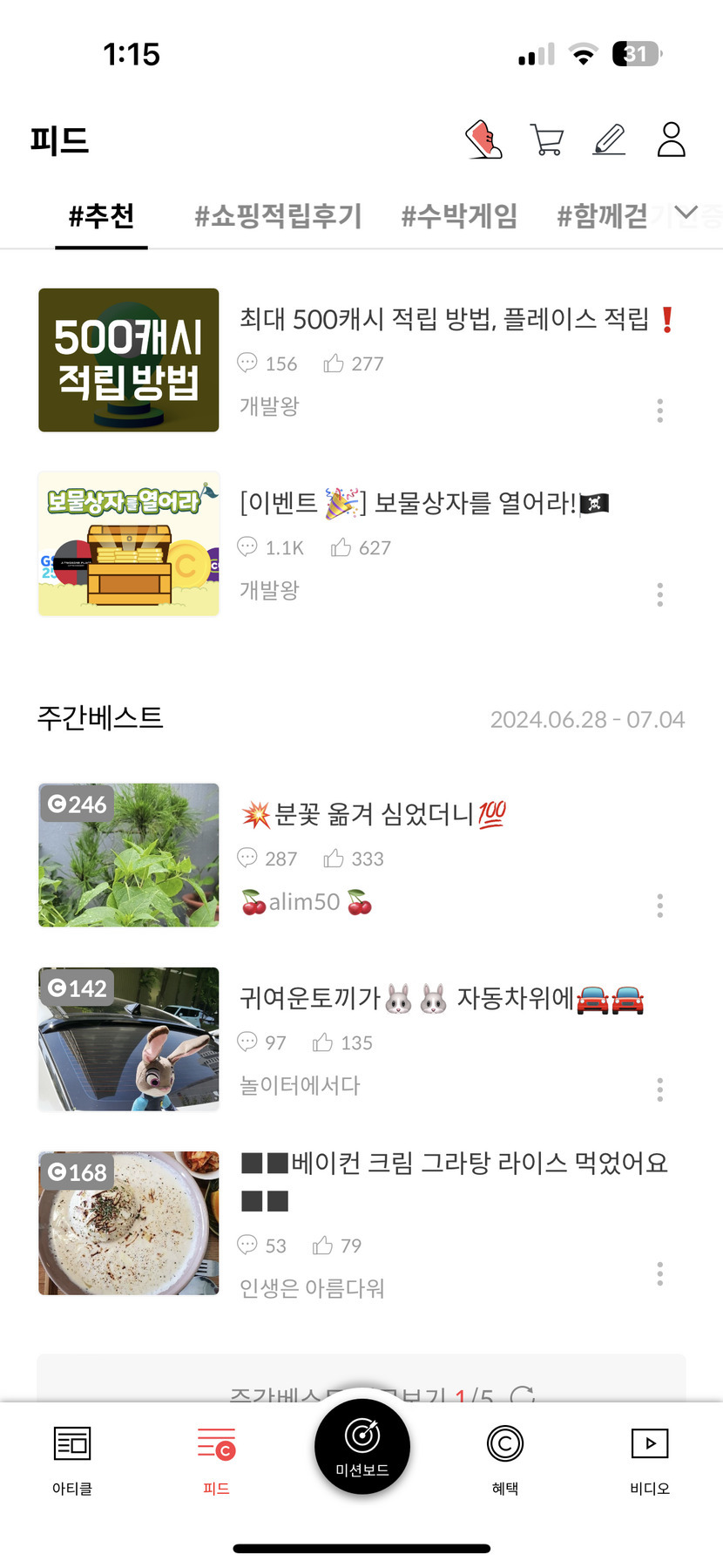Image resolution: width=723 pixels, height=1568 pixels.
Task: Open more options for 보물상자 event post
Action: [660, 595]
